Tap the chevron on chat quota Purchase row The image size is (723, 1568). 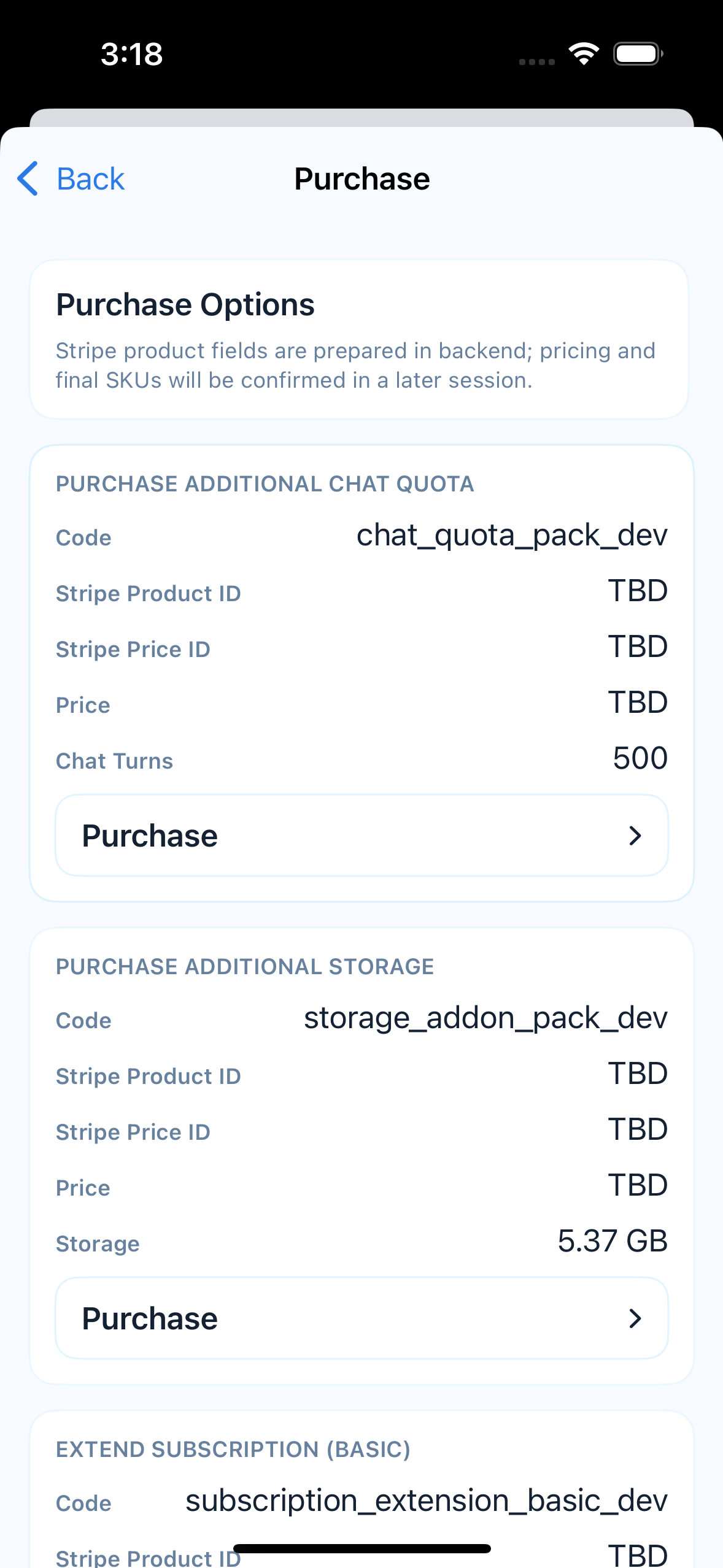coord(636,834)
